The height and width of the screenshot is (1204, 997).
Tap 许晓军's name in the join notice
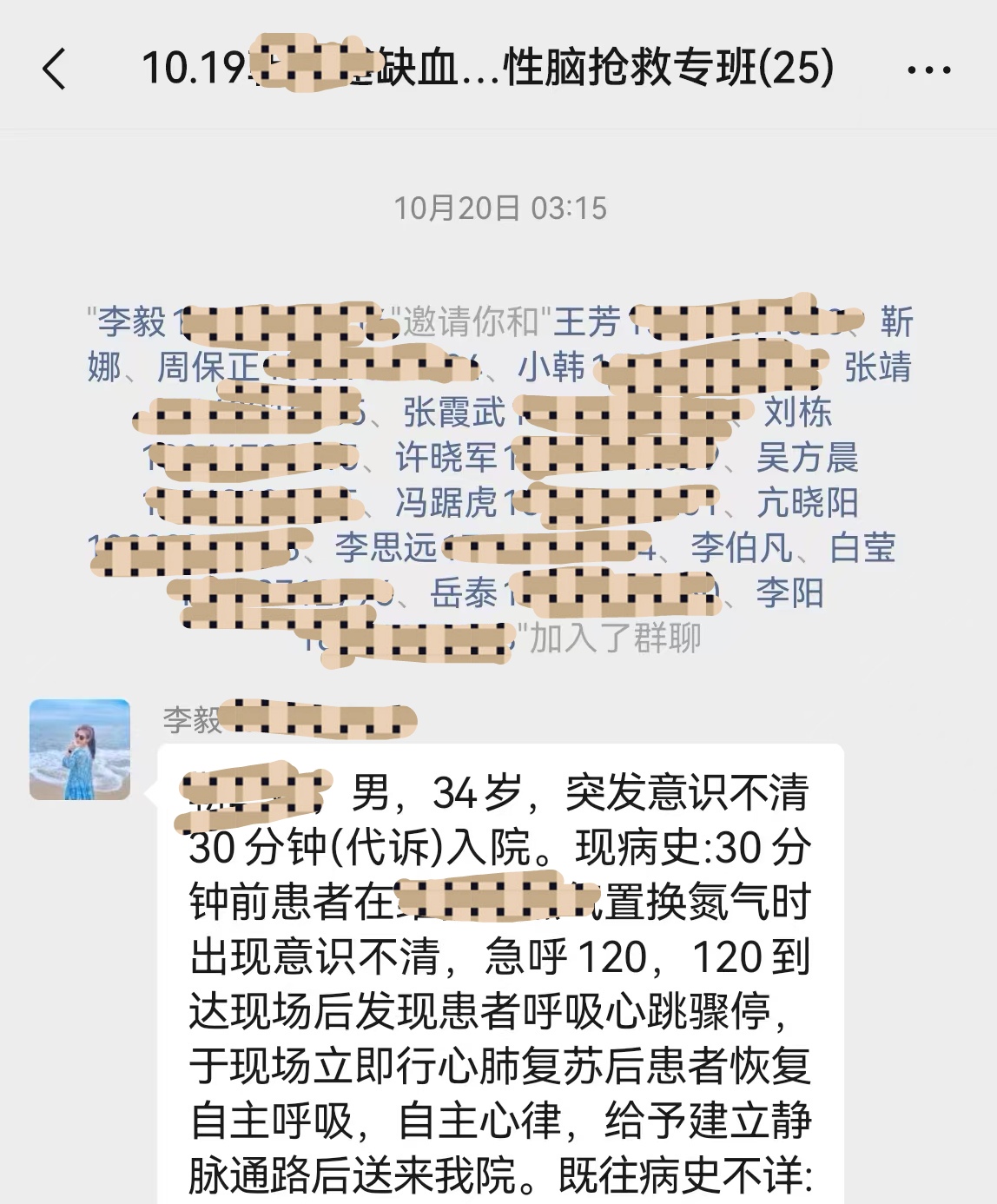tap(446, 457)
